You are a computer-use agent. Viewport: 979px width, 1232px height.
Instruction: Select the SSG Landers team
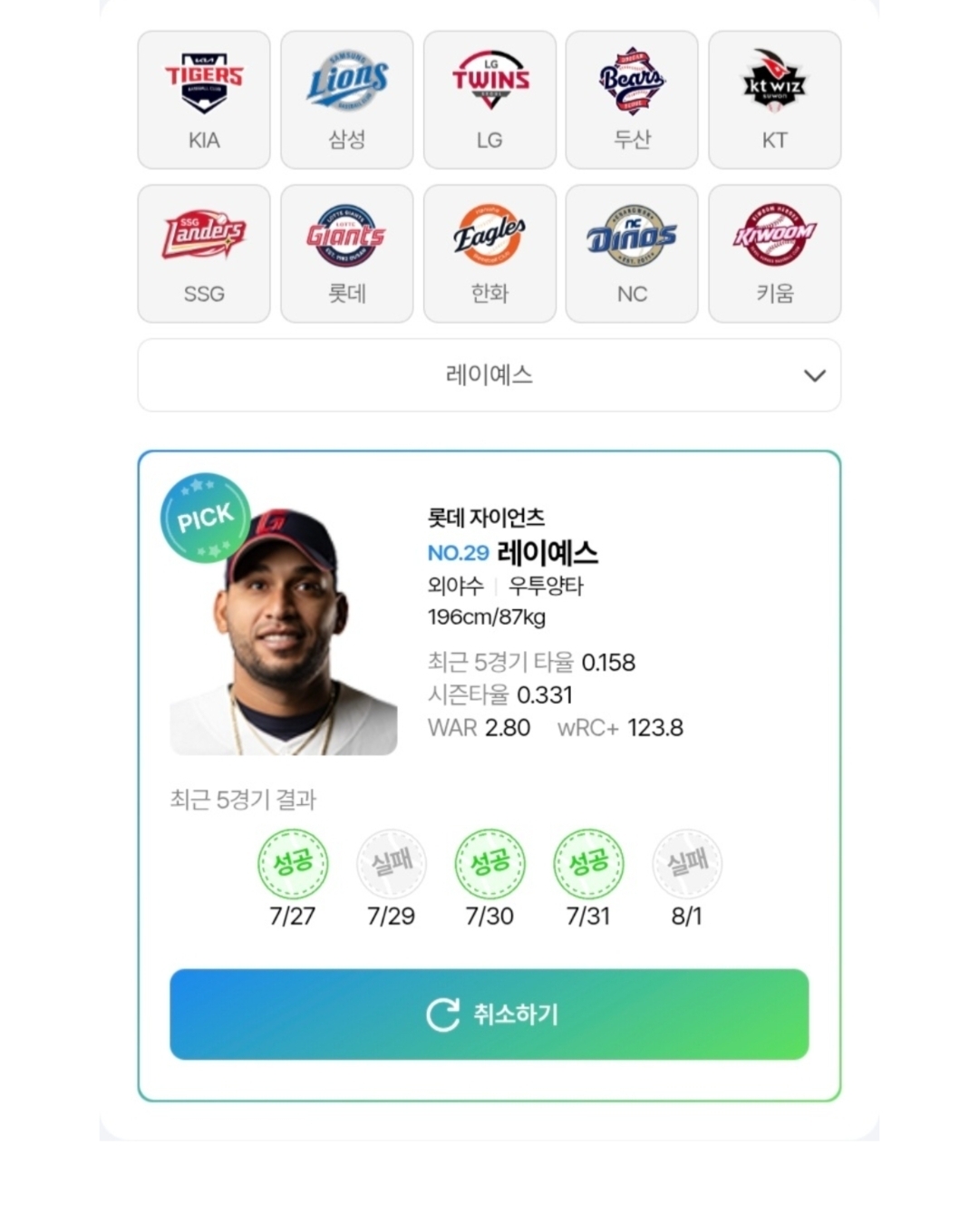(x=204, y=254)
